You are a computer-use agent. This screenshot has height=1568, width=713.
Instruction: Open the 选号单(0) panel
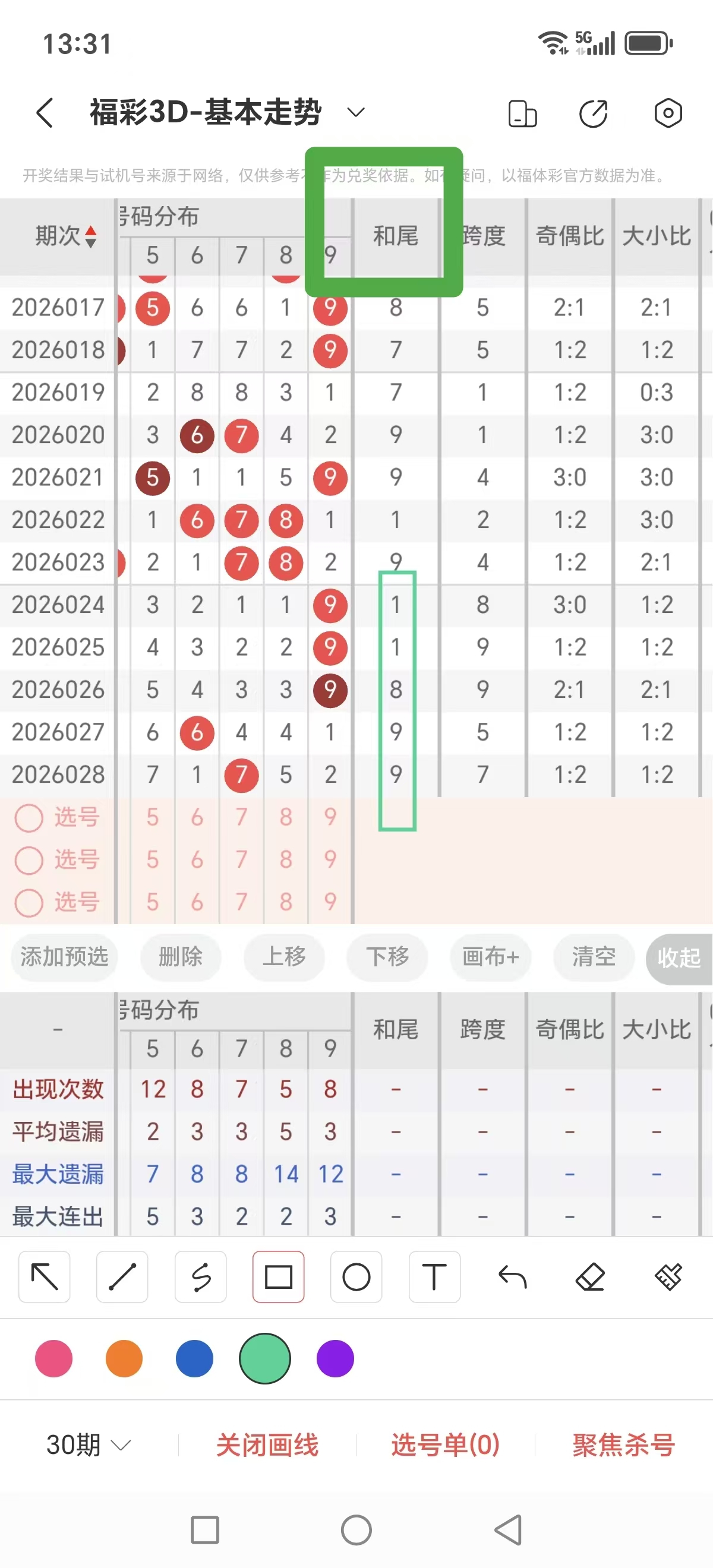[x=444, y=1443]
